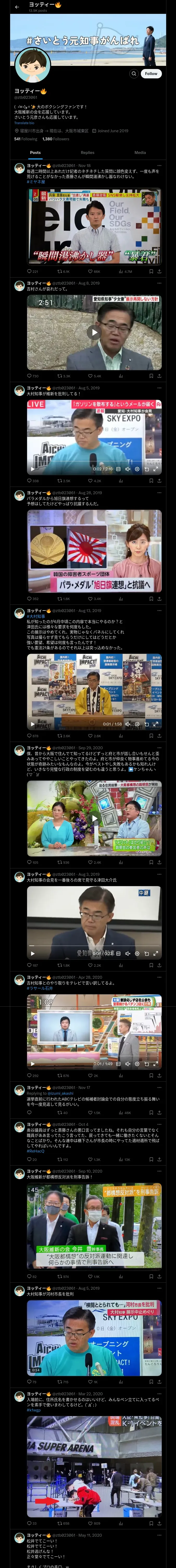Switch to the Replies tab
The height and width of the screenshot is (1568, 176).
point(87,153)
